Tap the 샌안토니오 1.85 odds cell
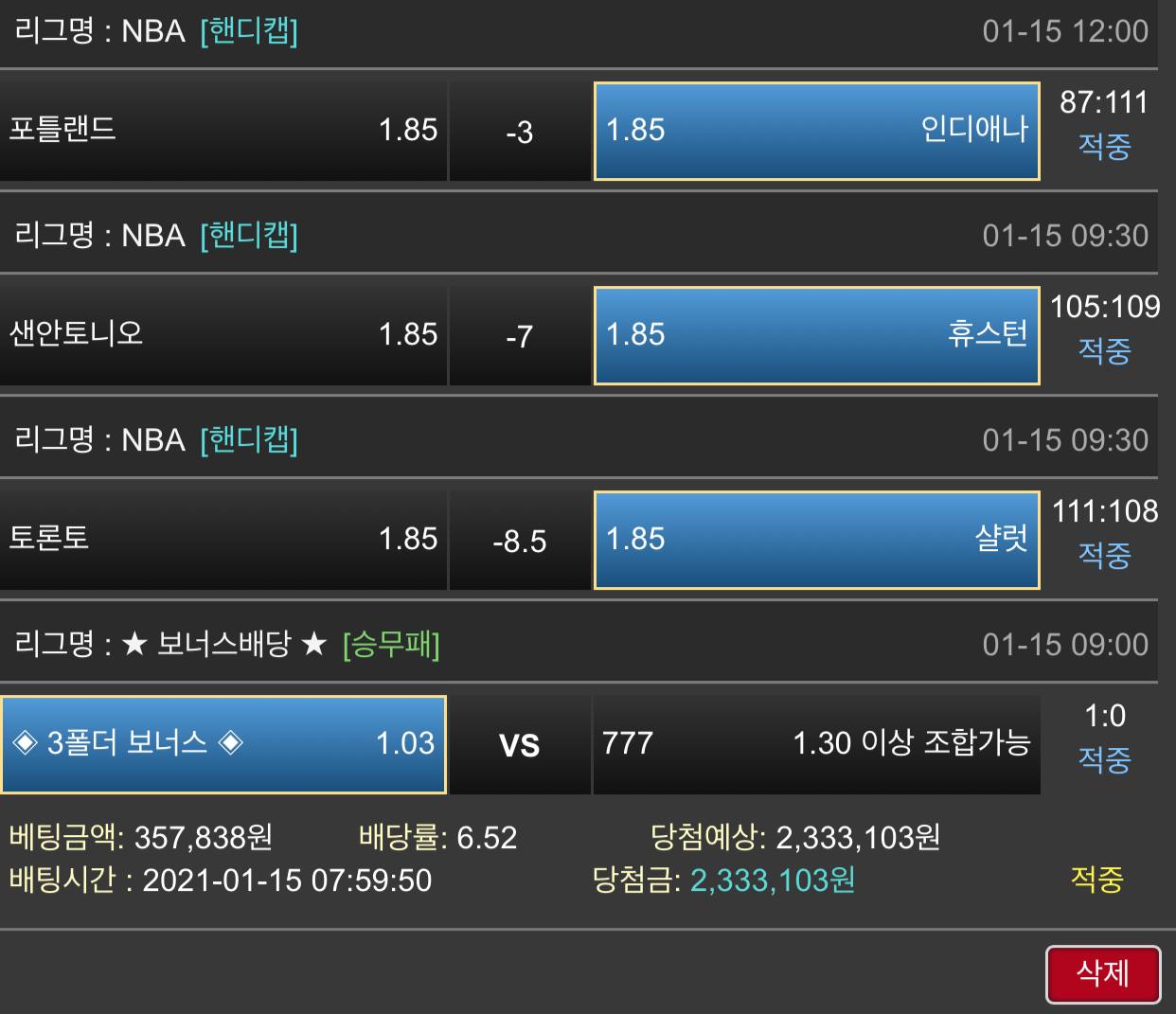 tap(223, 335)
